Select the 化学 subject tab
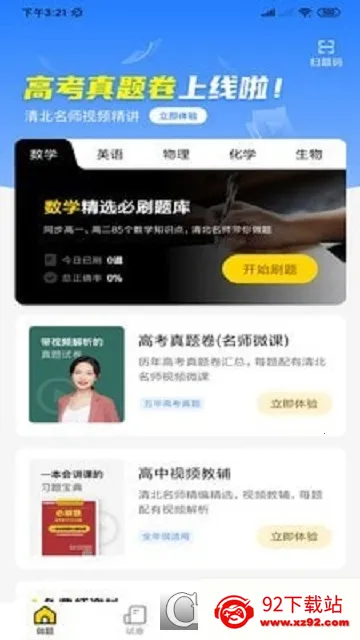Screen dimensions: 360x640 click(242, 154)
